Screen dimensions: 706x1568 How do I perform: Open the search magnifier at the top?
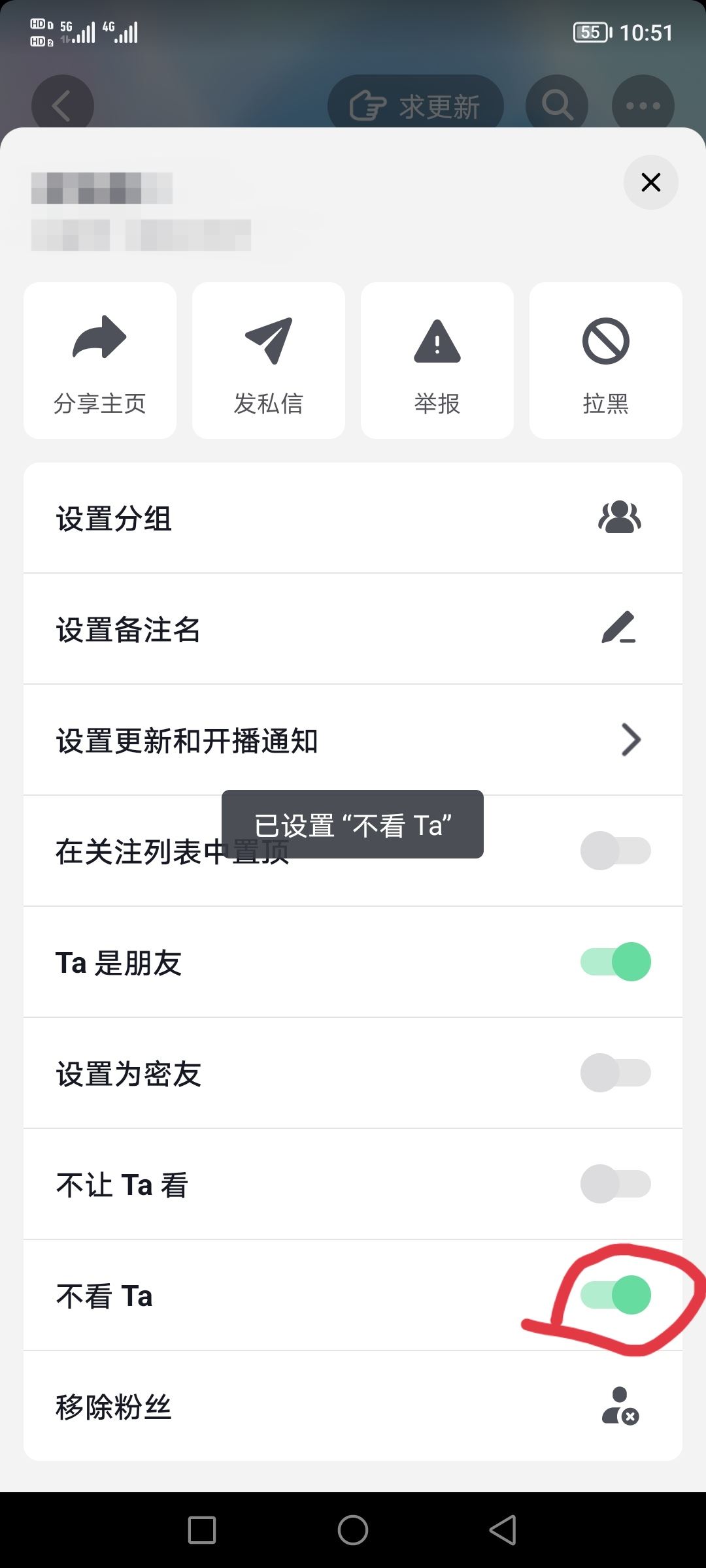click(x=556, y=105)
